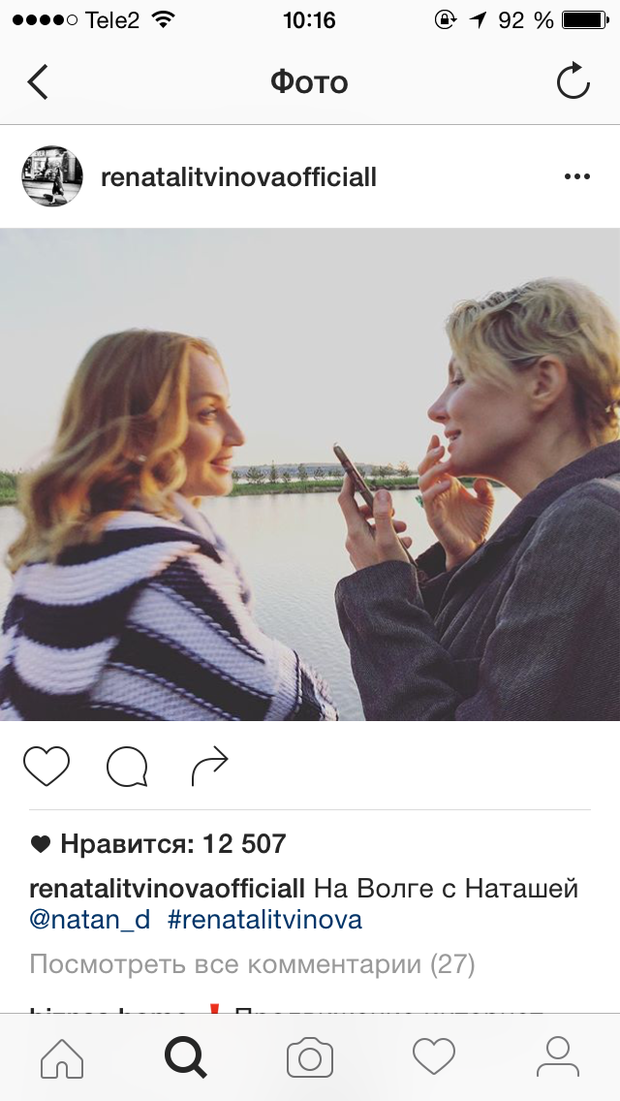Show who liked: Нравится 12 507

coord(172,844)
